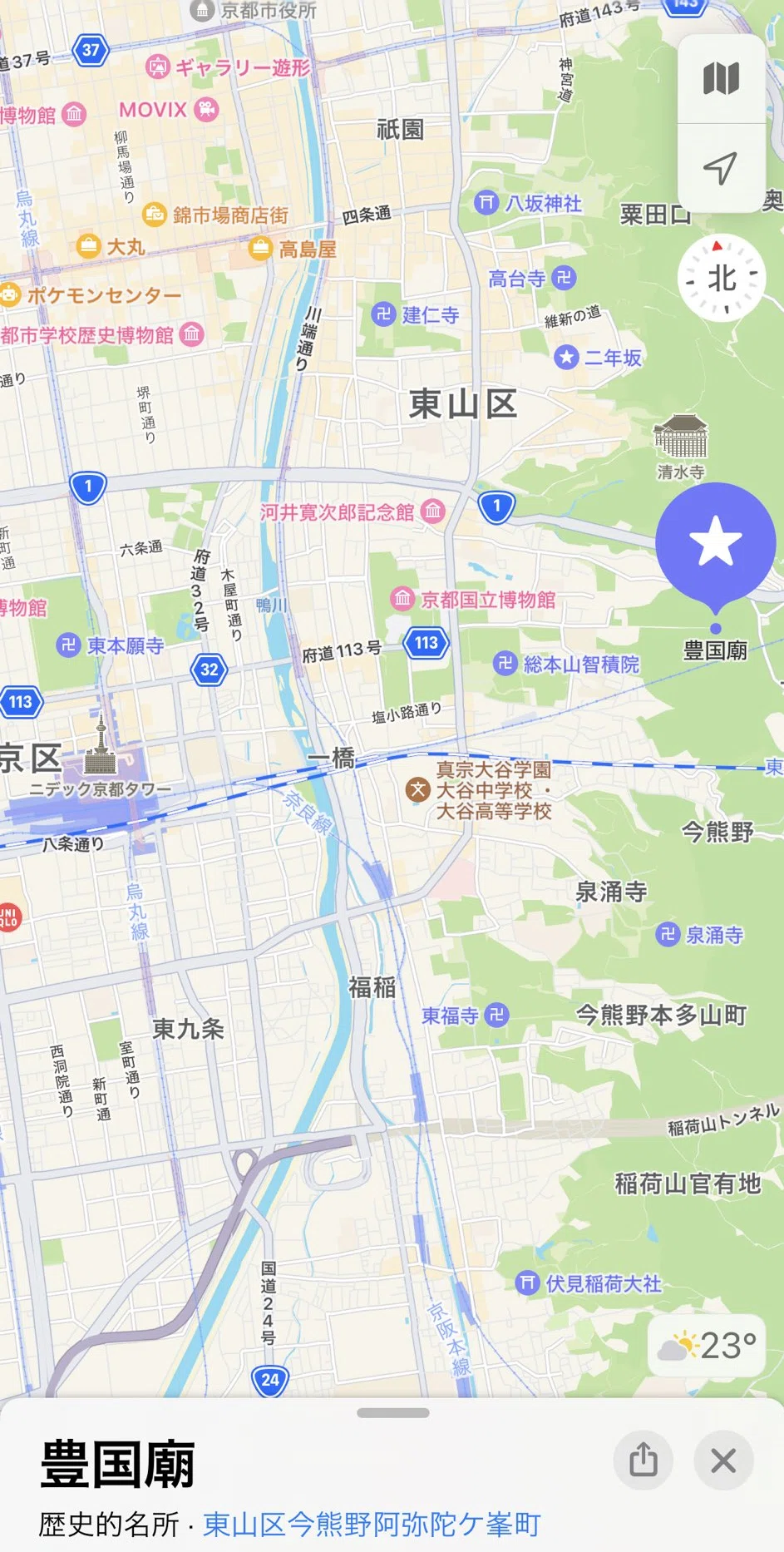The image size is (784, 1552).
Task: Select the 伏見稲荷大社 map marker
Action: [x=588, y=1283]
